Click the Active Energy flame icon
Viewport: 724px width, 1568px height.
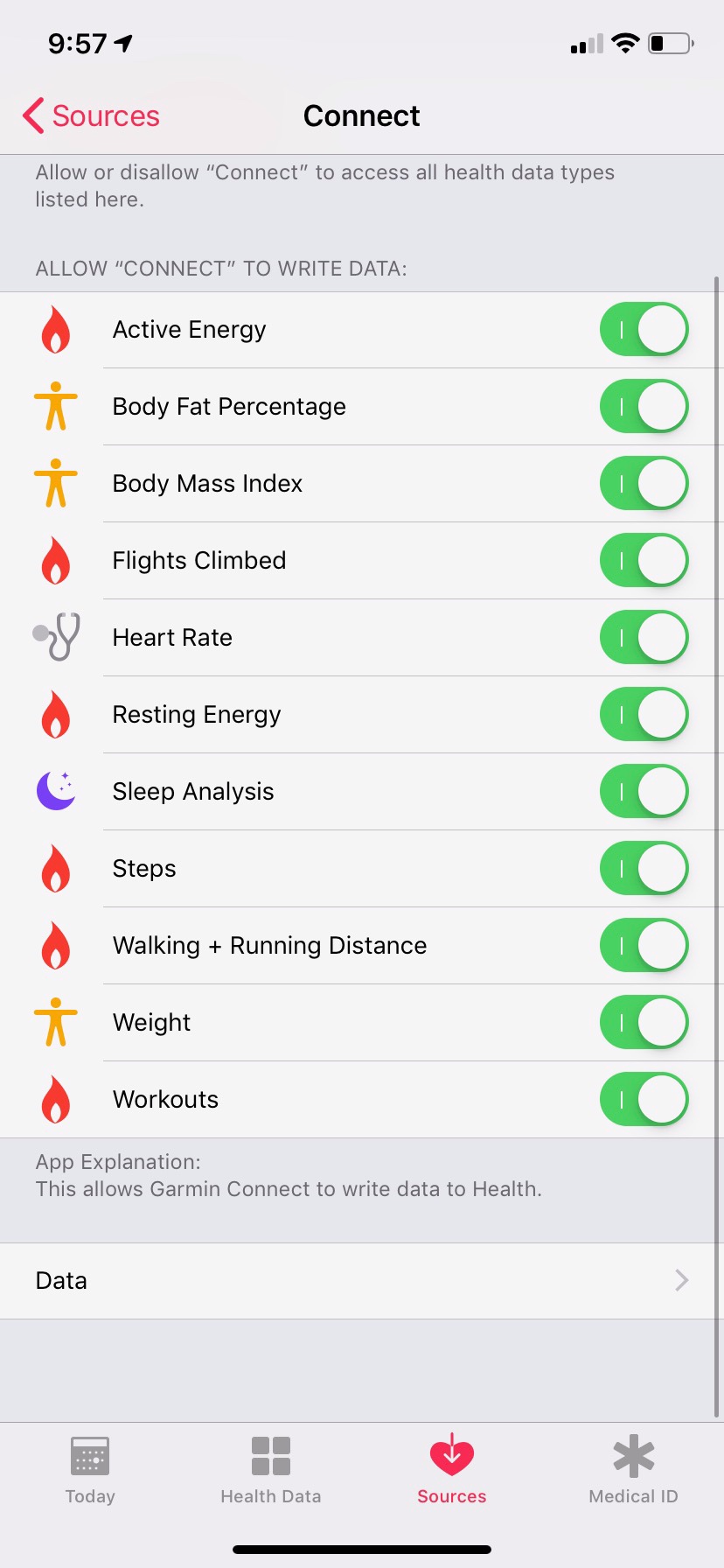[x=55, y=329]
